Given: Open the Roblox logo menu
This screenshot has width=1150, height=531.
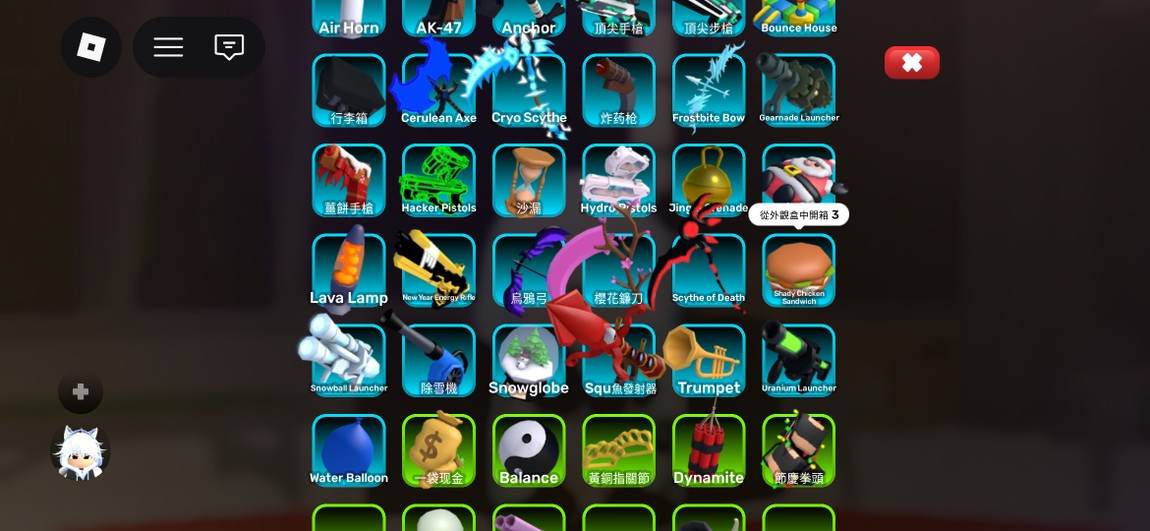Looking at the screenshot, I should (91, 47).
